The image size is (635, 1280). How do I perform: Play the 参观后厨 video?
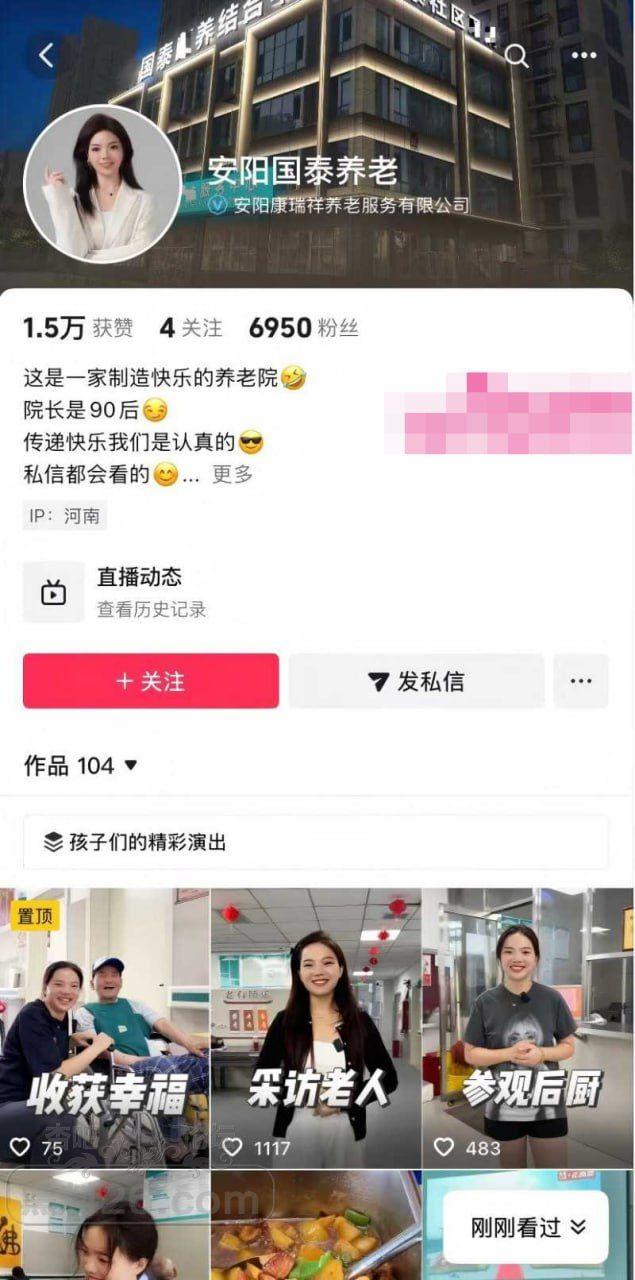pos(528,1028)
